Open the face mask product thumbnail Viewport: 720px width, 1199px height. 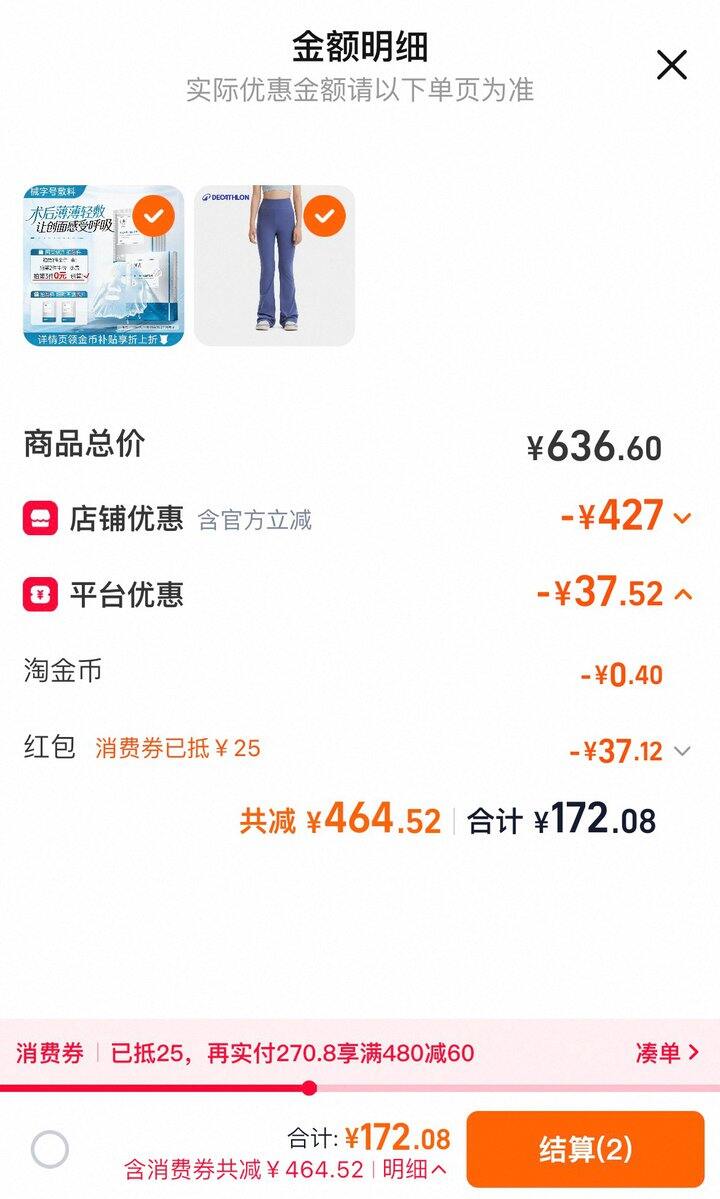coord(103,265)
